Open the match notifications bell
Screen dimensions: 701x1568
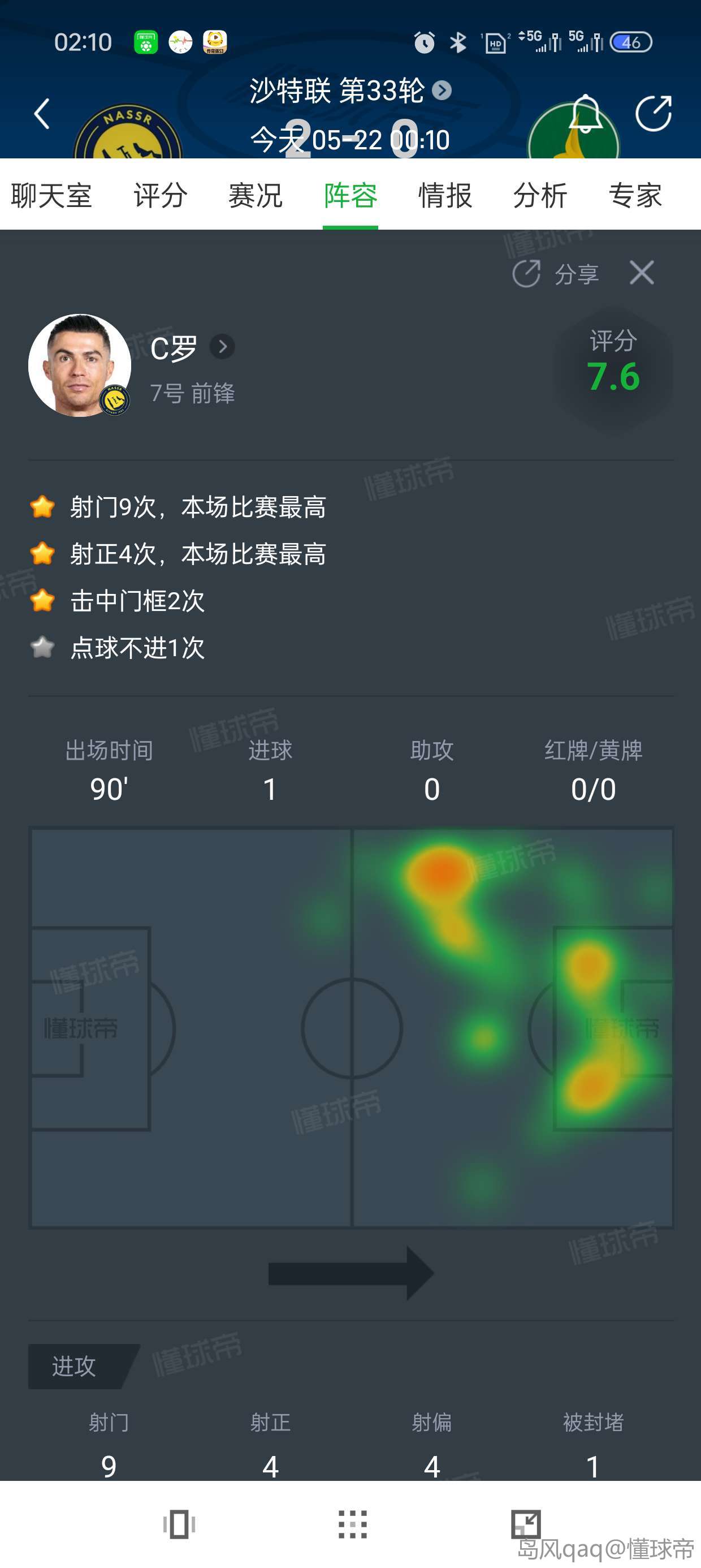coord(585,114)
